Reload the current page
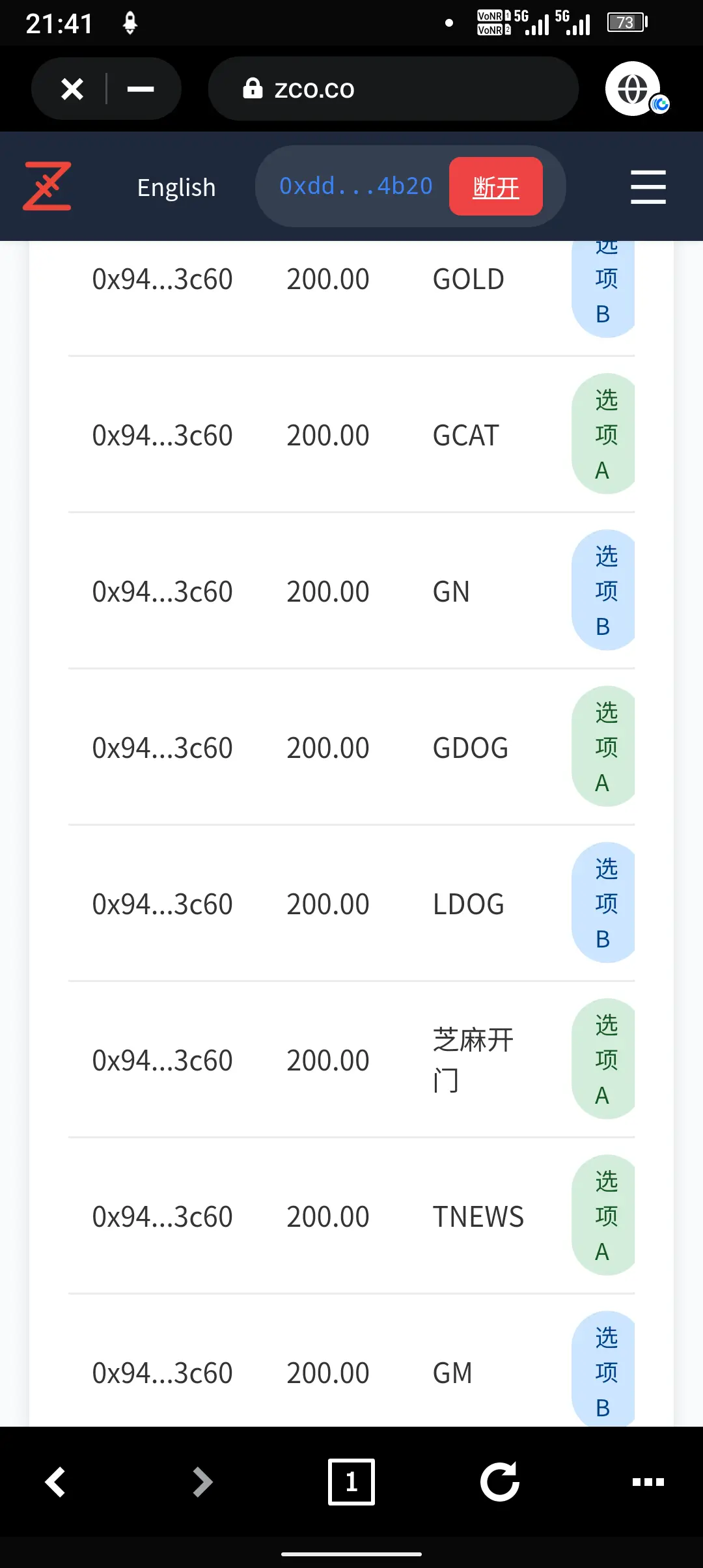Screen dimensions: 703x1568 (500, 1482)
